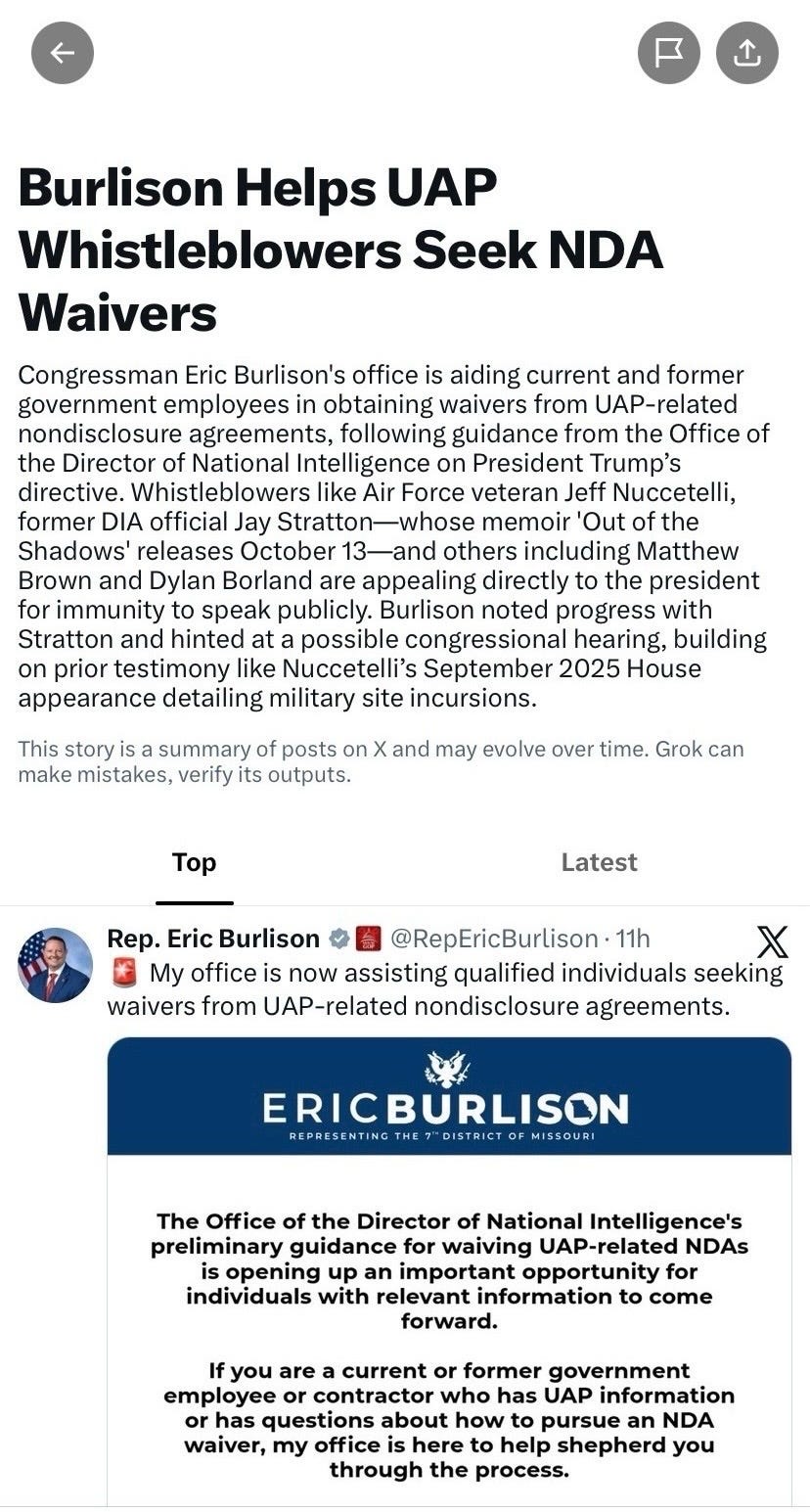Open the @RepEricBurlison handle
The height and width of the screenshot is (1512, 810).
pyautogui.click(x=494, y=939)
